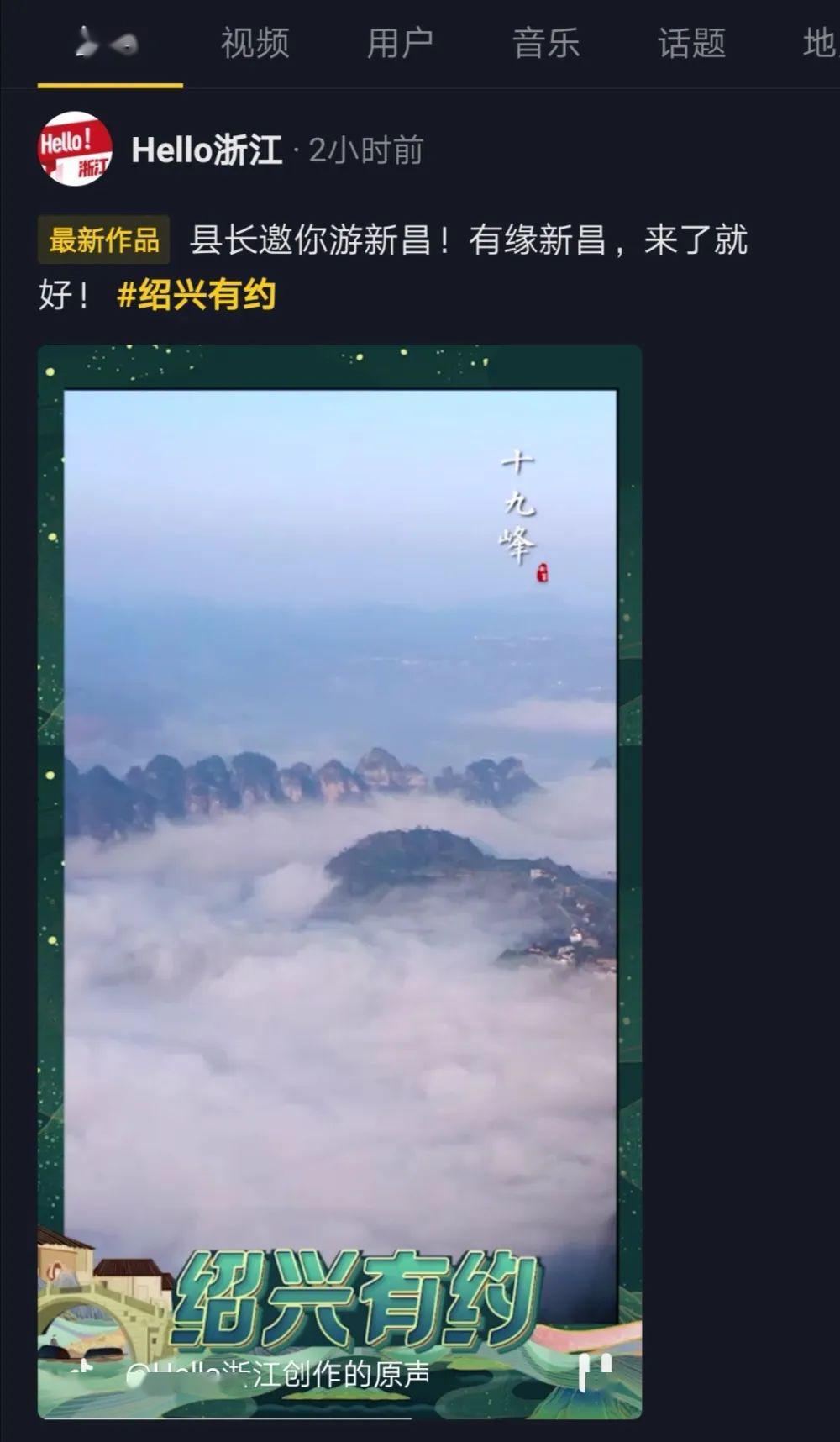Switch to the 话题 tab
The image size is (840, 1442).
[x=691, y=43]
